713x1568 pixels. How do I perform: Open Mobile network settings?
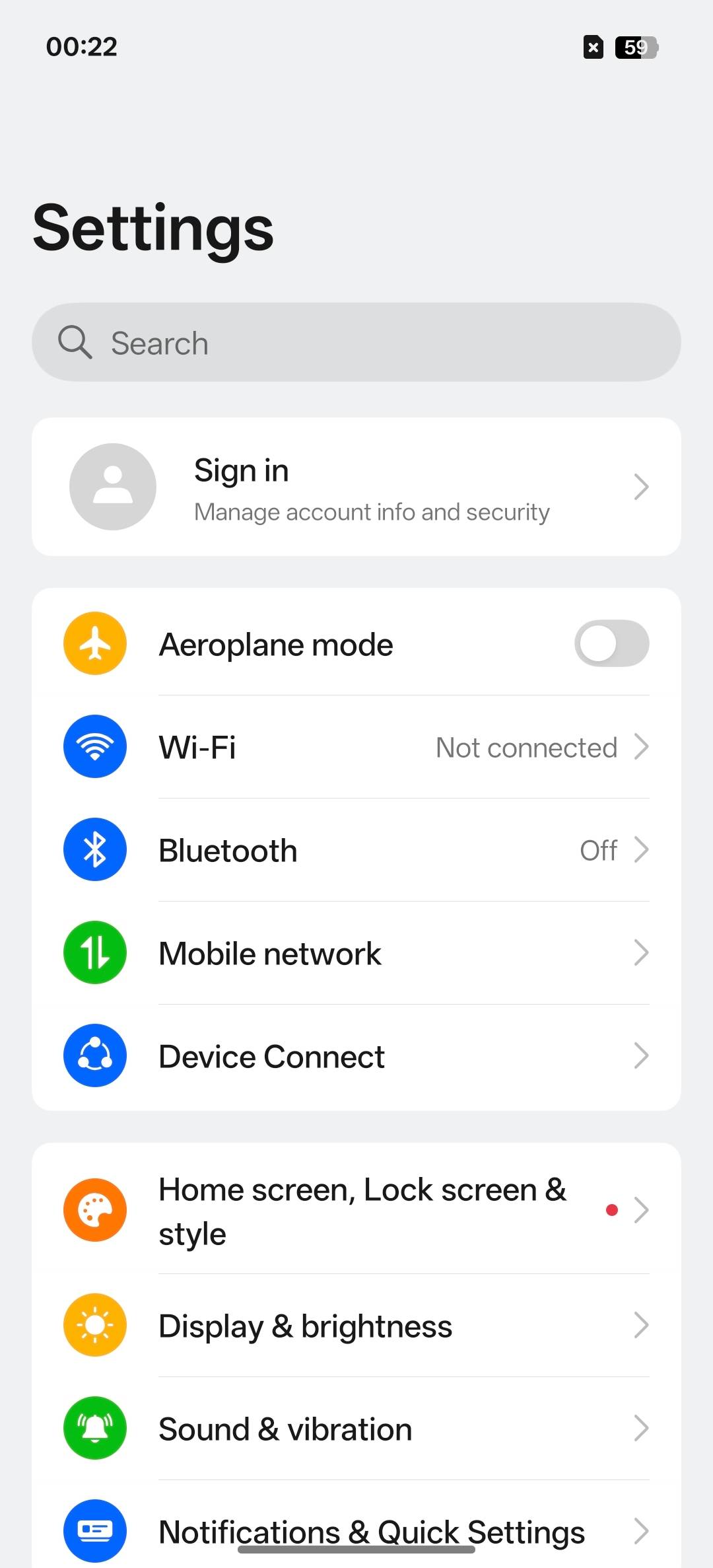(x=356, y=953)
